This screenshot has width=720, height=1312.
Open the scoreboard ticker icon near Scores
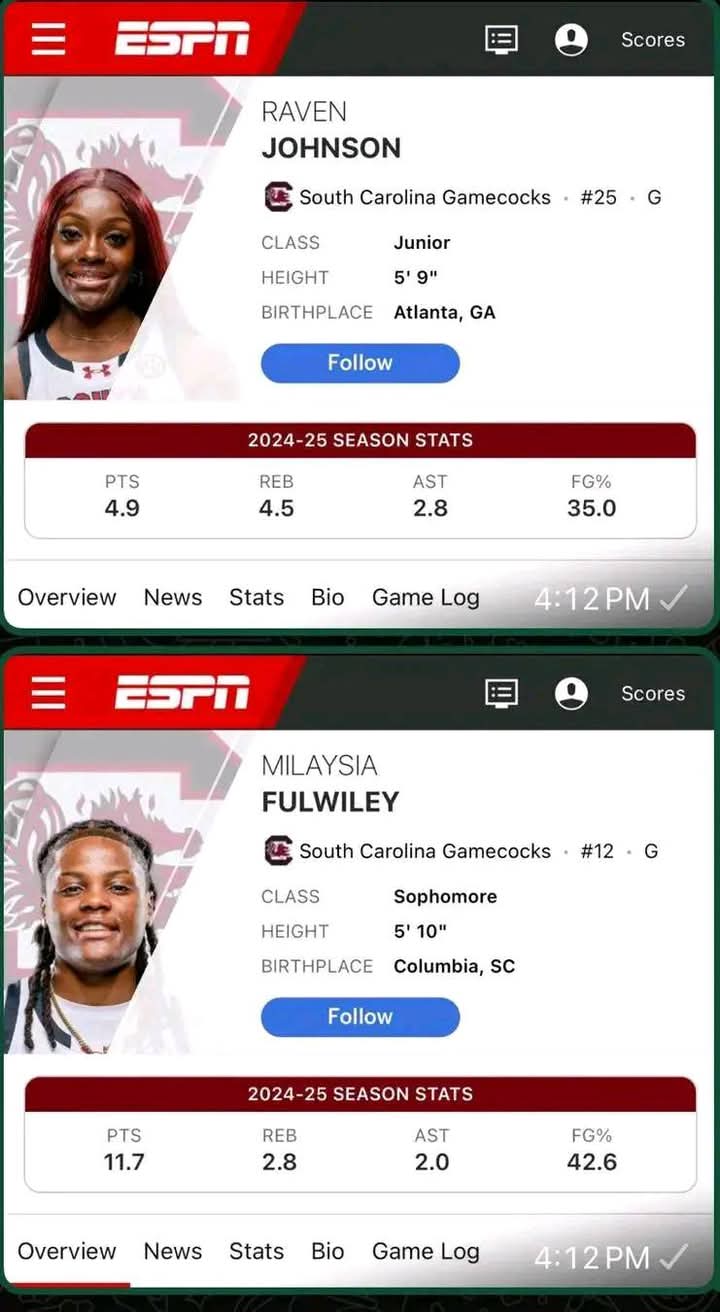pyautogui.click(x=501, y=39)
